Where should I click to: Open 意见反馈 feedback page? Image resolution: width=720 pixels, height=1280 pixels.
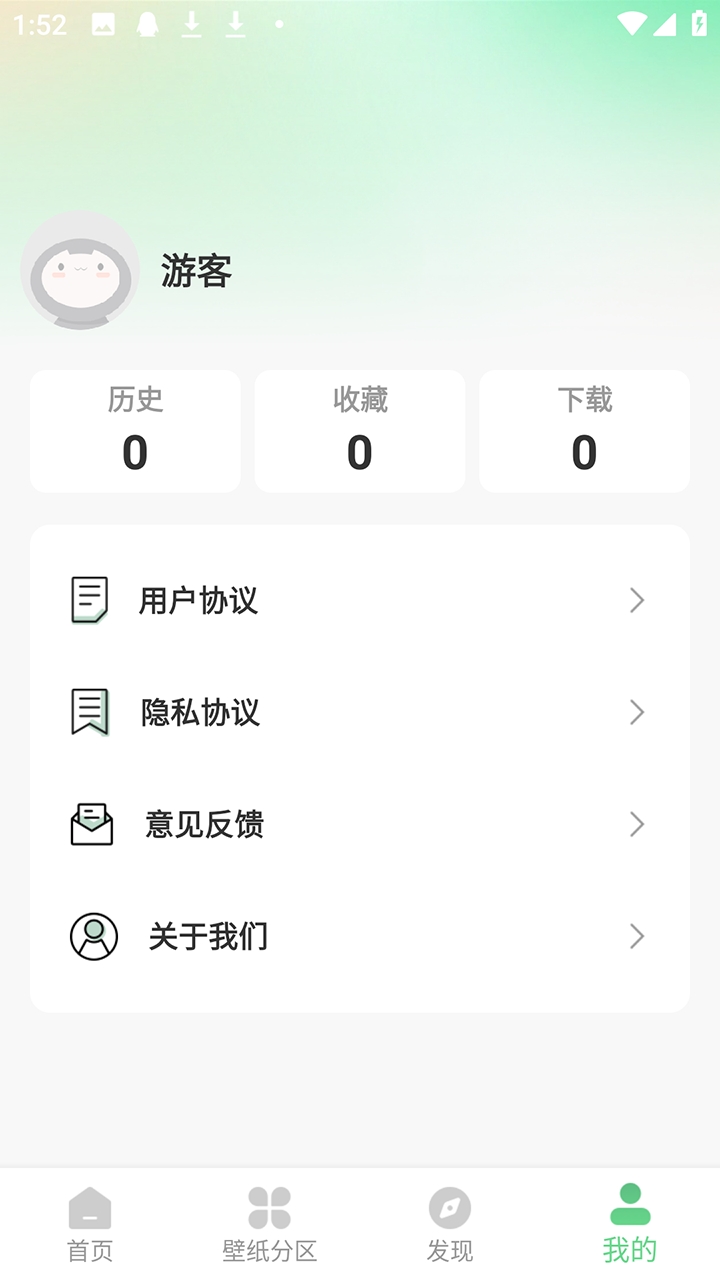click(x=360, y=824)
